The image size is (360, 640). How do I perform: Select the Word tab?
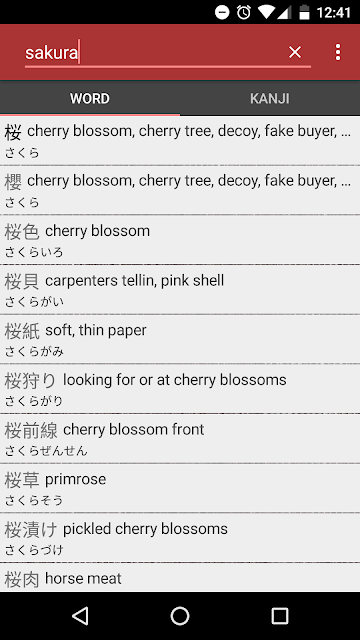(x=90, y=98)
